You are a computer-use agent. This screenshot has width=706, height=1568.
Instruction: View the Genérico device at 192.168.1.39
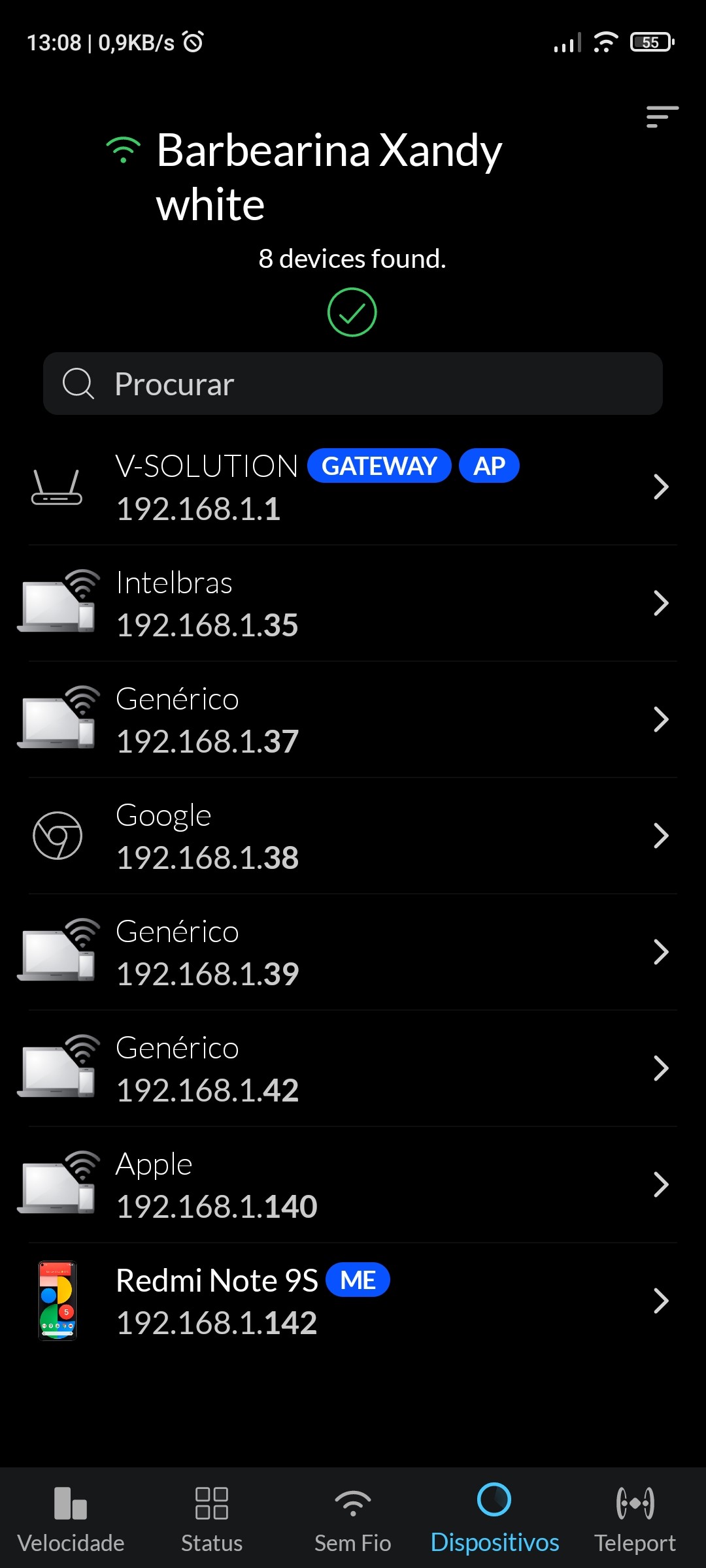click(x=353, y=952)
